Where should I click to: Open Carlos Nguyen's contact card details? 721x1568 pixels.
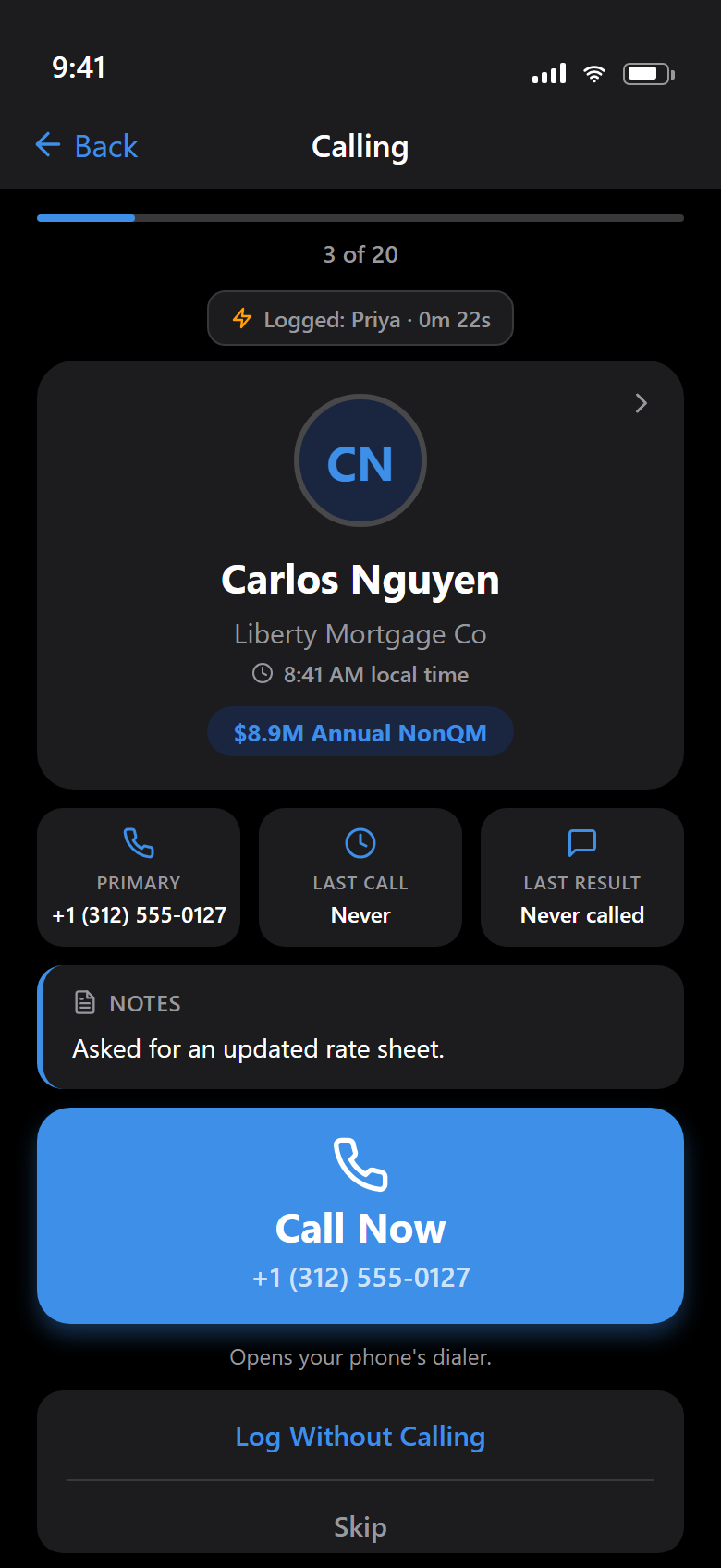(360, 575)
